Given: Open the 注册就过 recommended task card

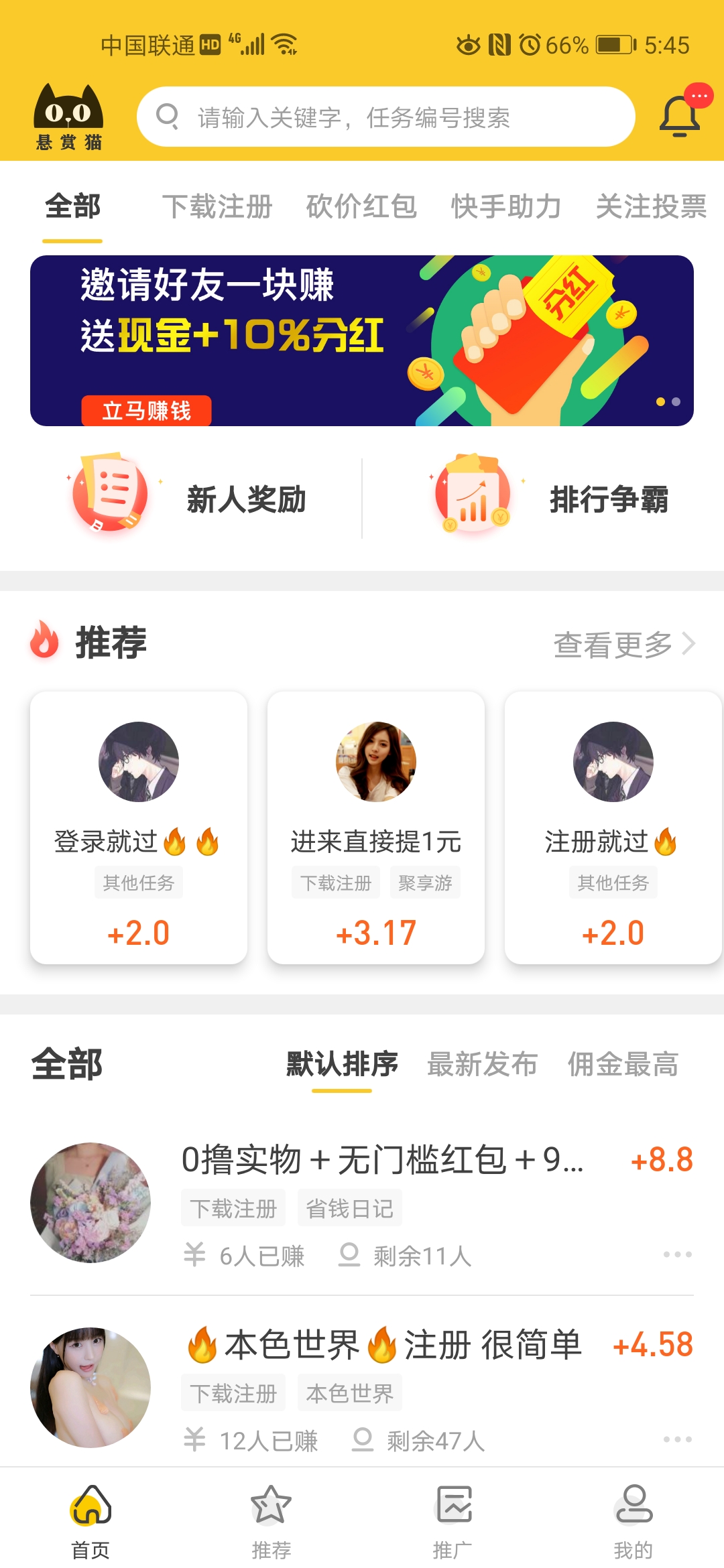Looking at the screenshot, I should pos(613,828).
